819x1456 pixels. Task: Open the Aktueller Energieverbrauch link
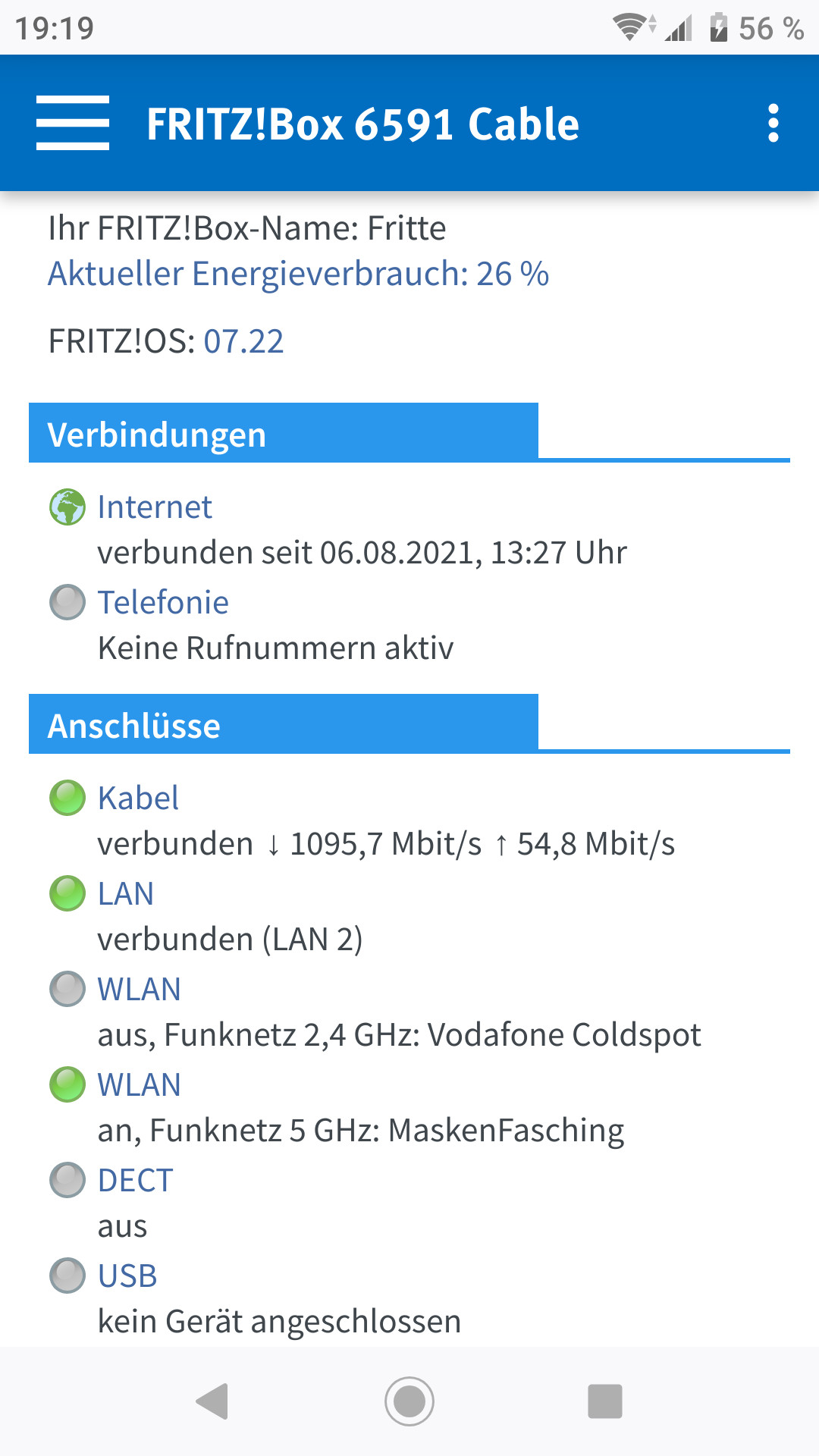(x=298, y=274)
